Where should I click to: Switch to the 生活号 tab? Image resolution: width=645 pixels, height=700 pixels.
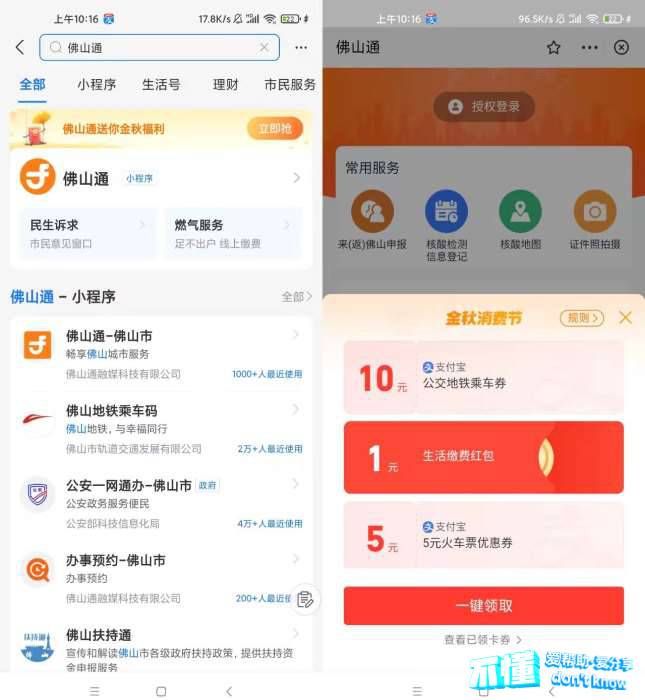pyautogui.click(x=160, y=85)
